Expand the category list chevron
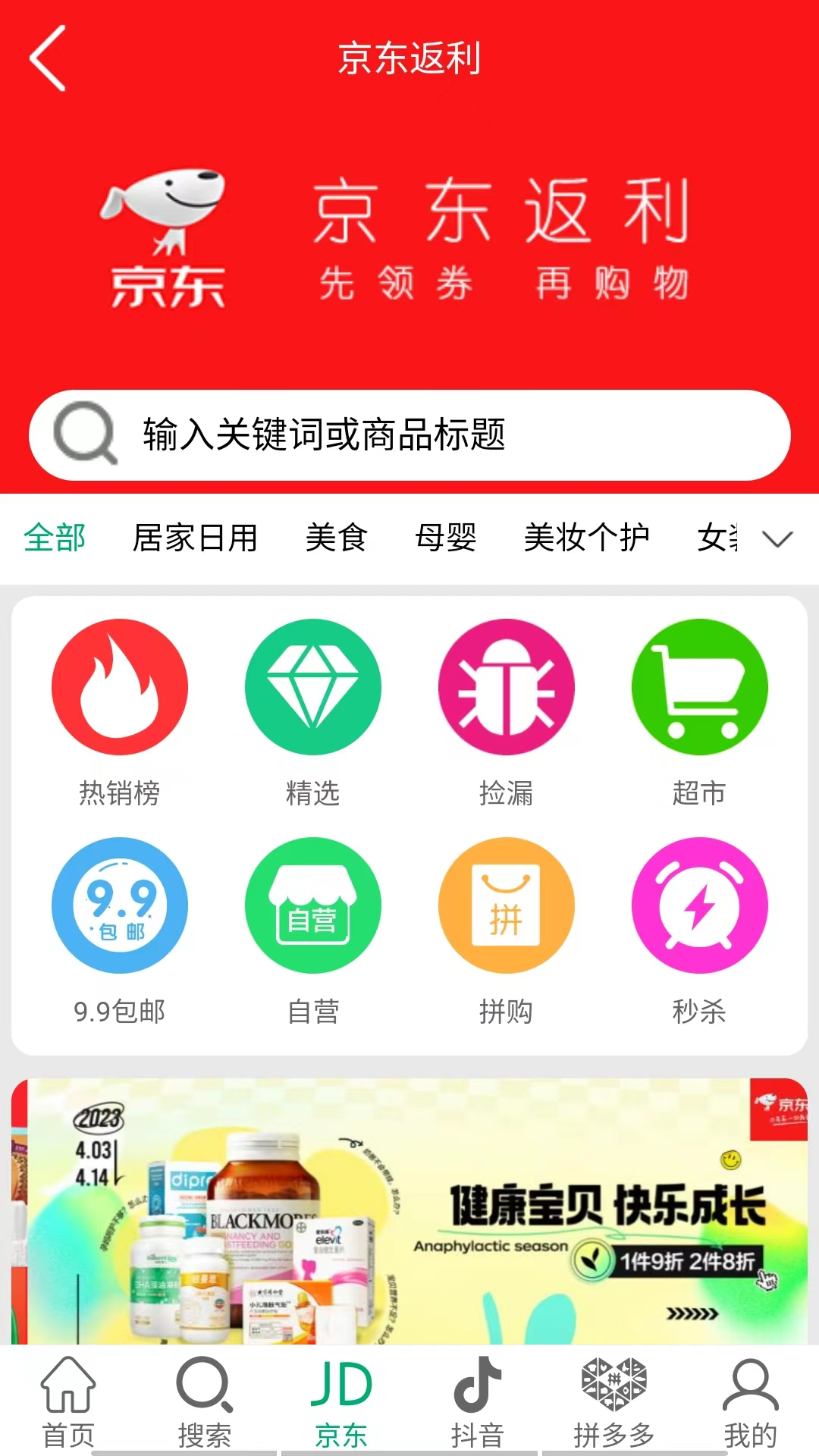This screenshot has width=819, height=1456. [777, 538]
